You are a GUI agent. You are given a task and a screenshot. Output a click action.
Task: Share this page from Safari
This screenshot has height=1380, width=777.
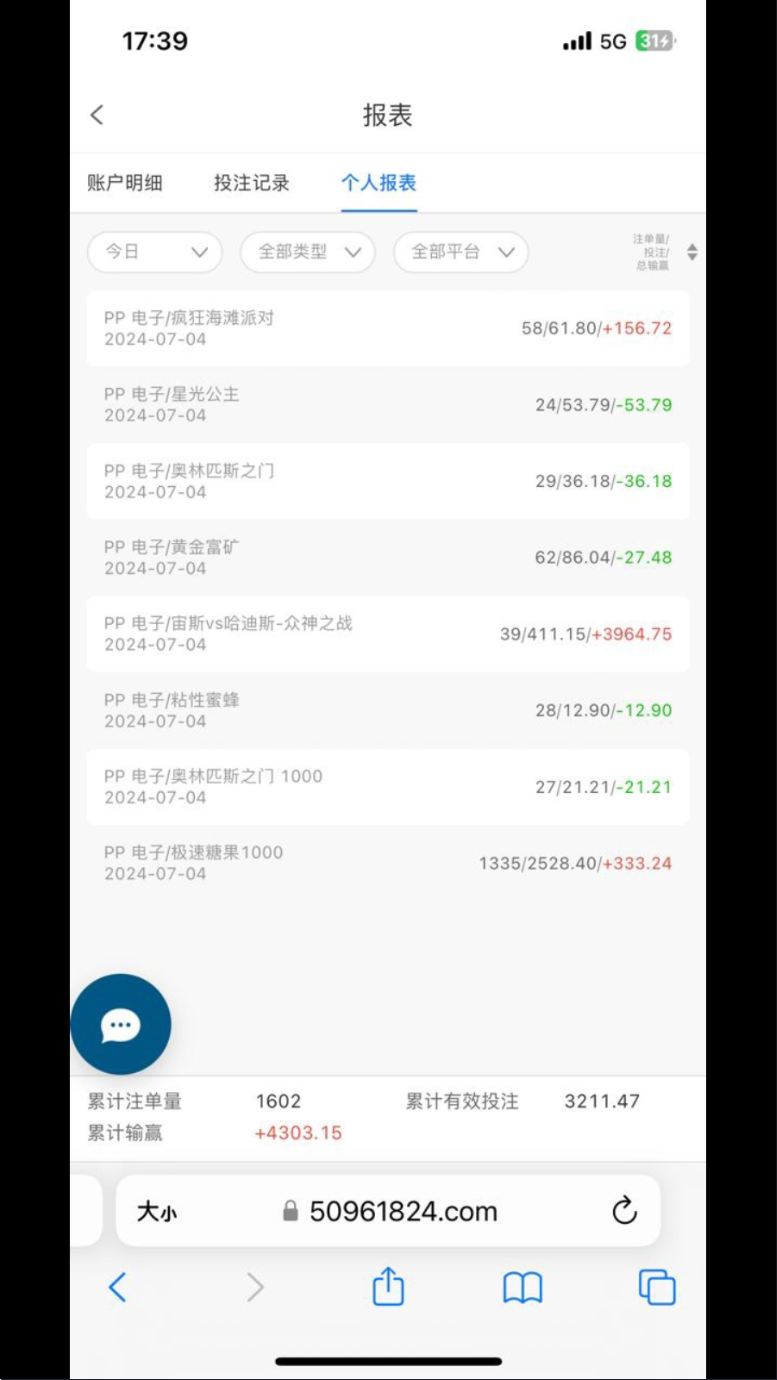388,1286
